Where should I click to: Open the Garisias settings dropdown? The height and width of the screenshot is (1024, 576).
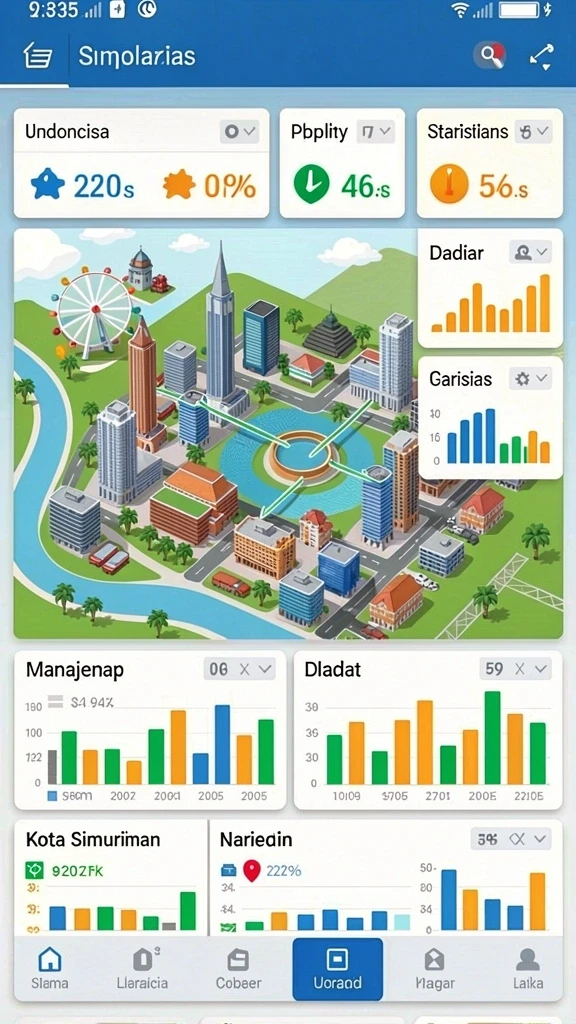coord(530,378)
